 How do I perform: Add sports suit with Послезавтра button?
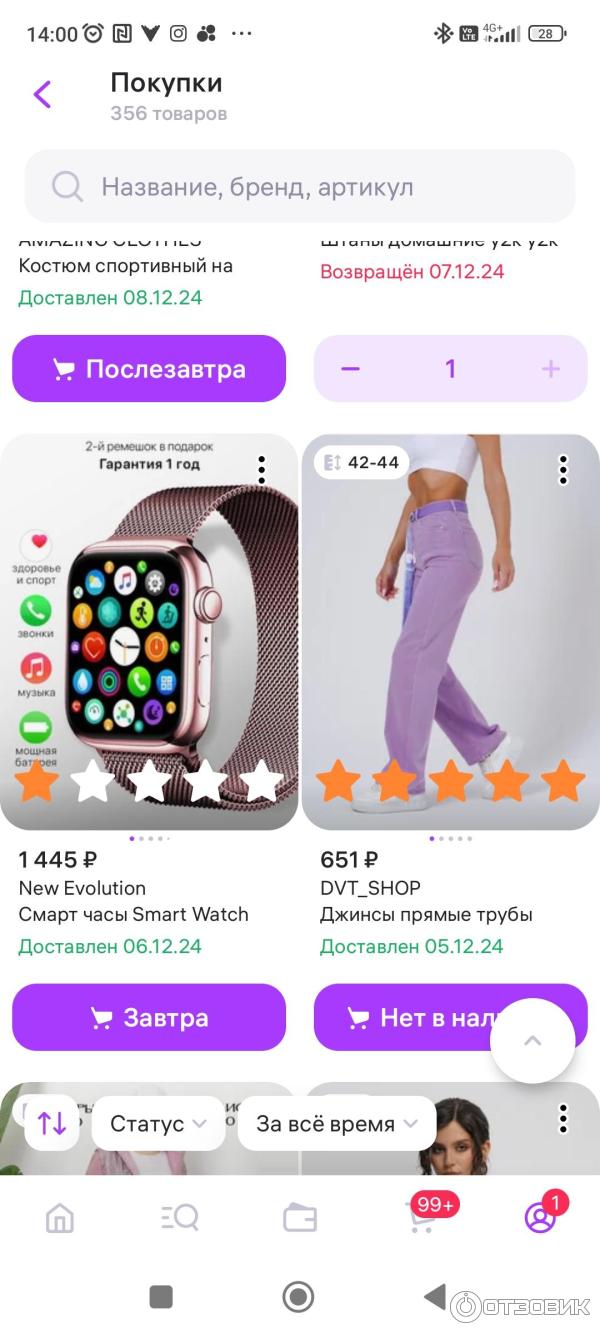click(149, 369)
